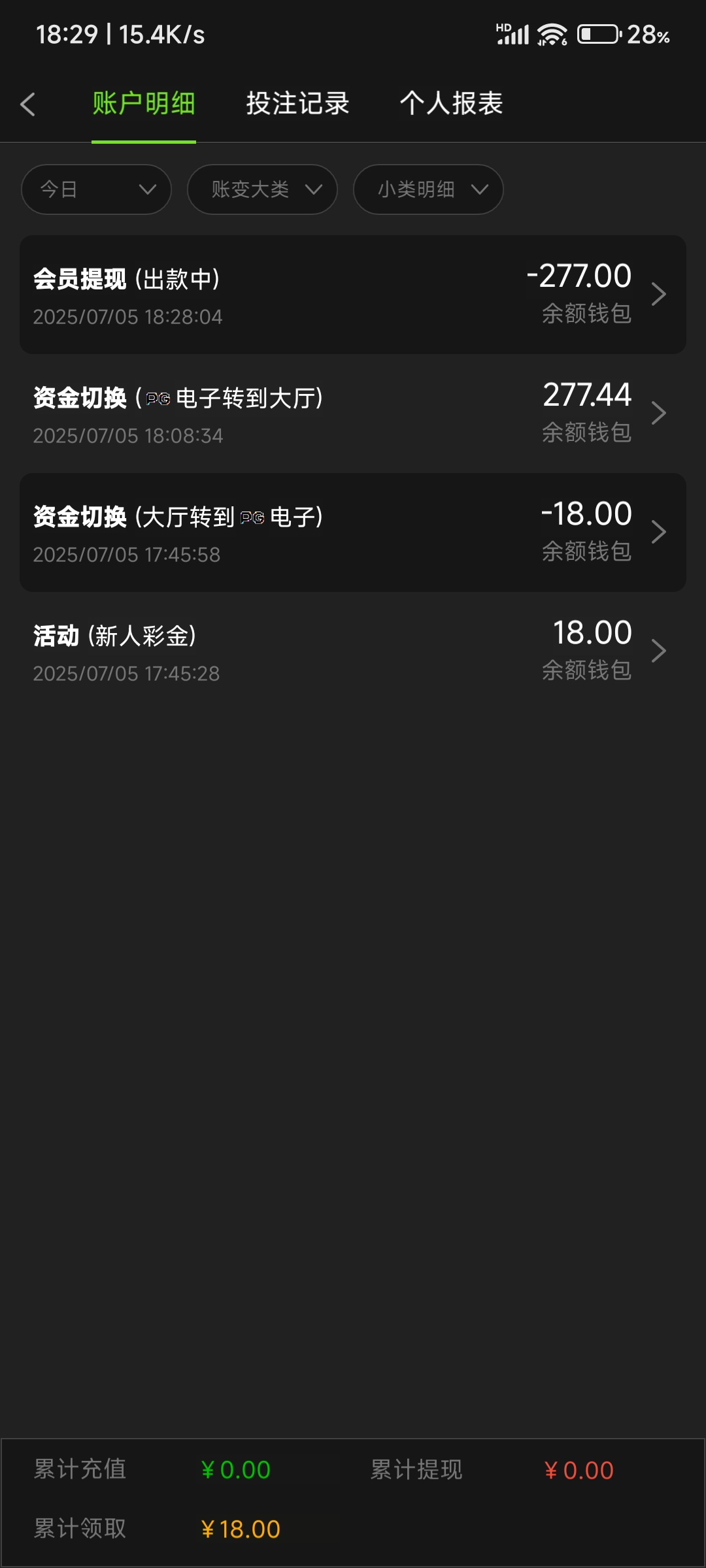Open the 会员提现 (出款中) transaction details
The width and height of the screenshot is (706, 1568).
tap(353, 295)
